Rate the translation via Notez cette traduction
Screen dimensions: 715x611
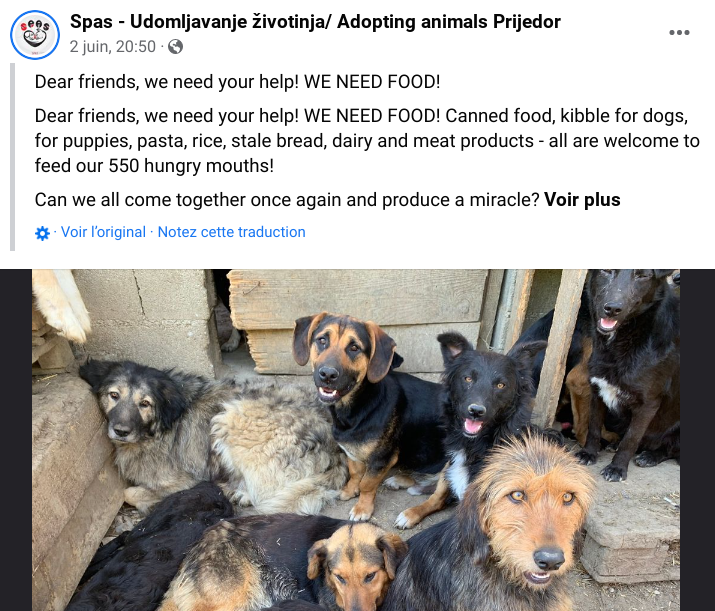(231, 232)
